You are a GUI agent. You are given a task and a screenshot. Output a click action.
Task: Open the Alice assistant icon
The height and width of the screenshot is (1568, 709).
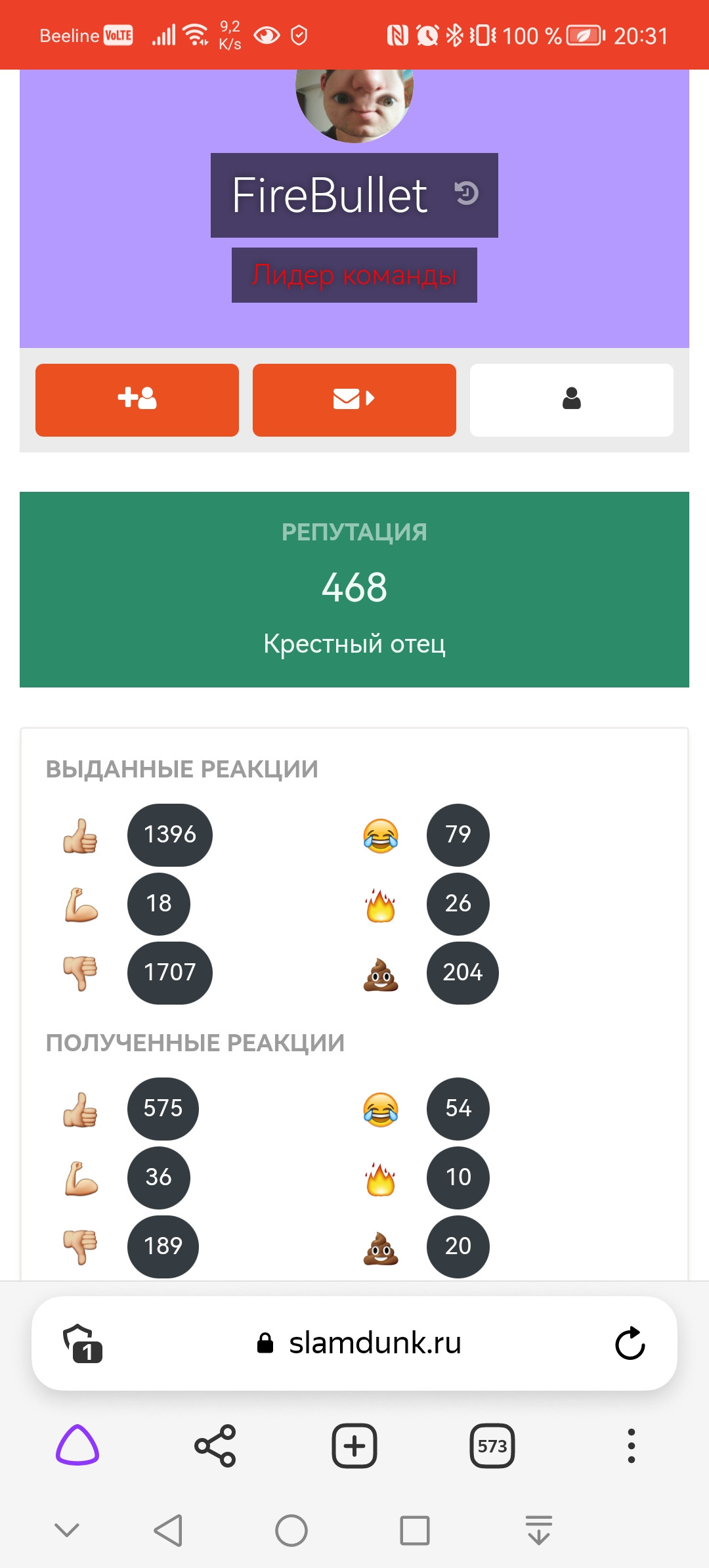point(77,1445)
